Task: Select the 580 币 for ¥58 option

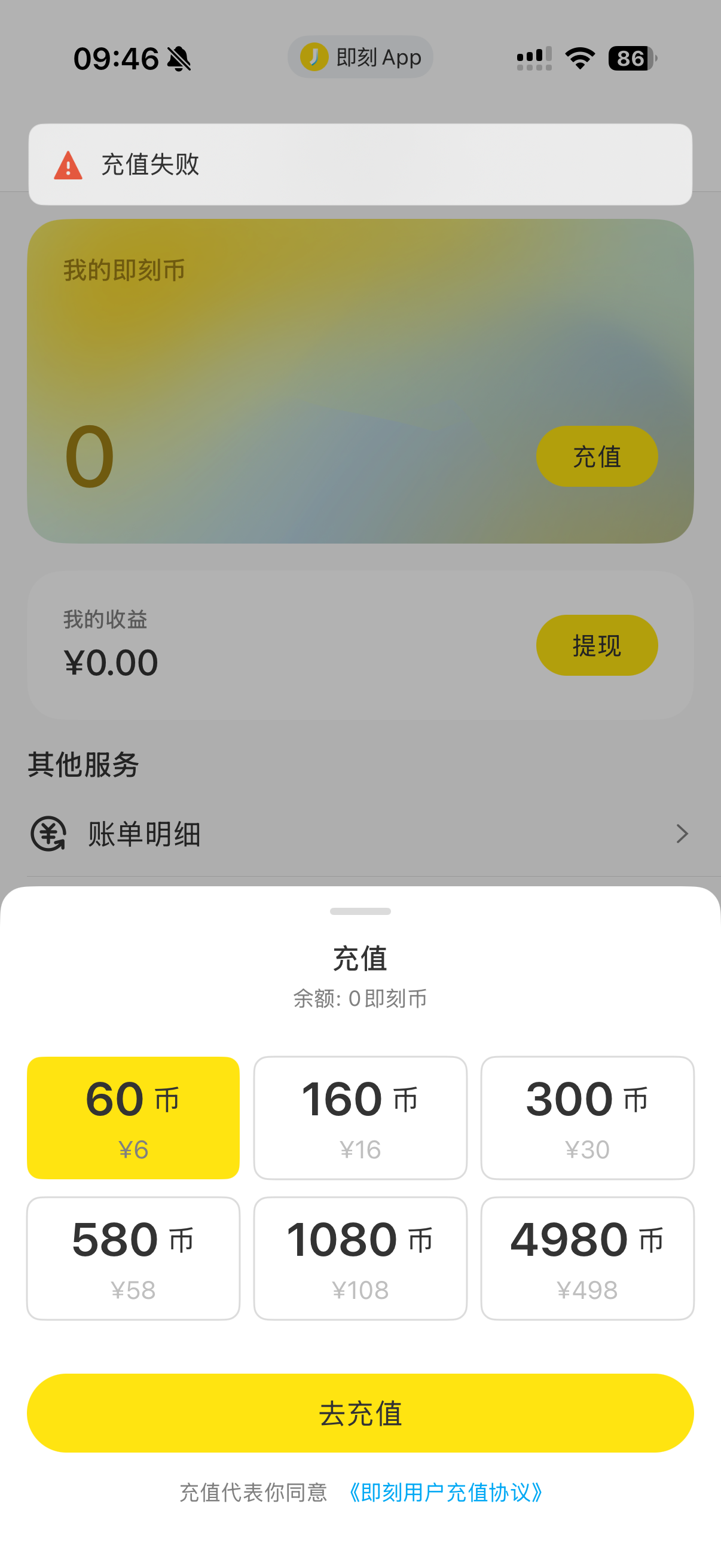Action: [x=133, y=1258]
